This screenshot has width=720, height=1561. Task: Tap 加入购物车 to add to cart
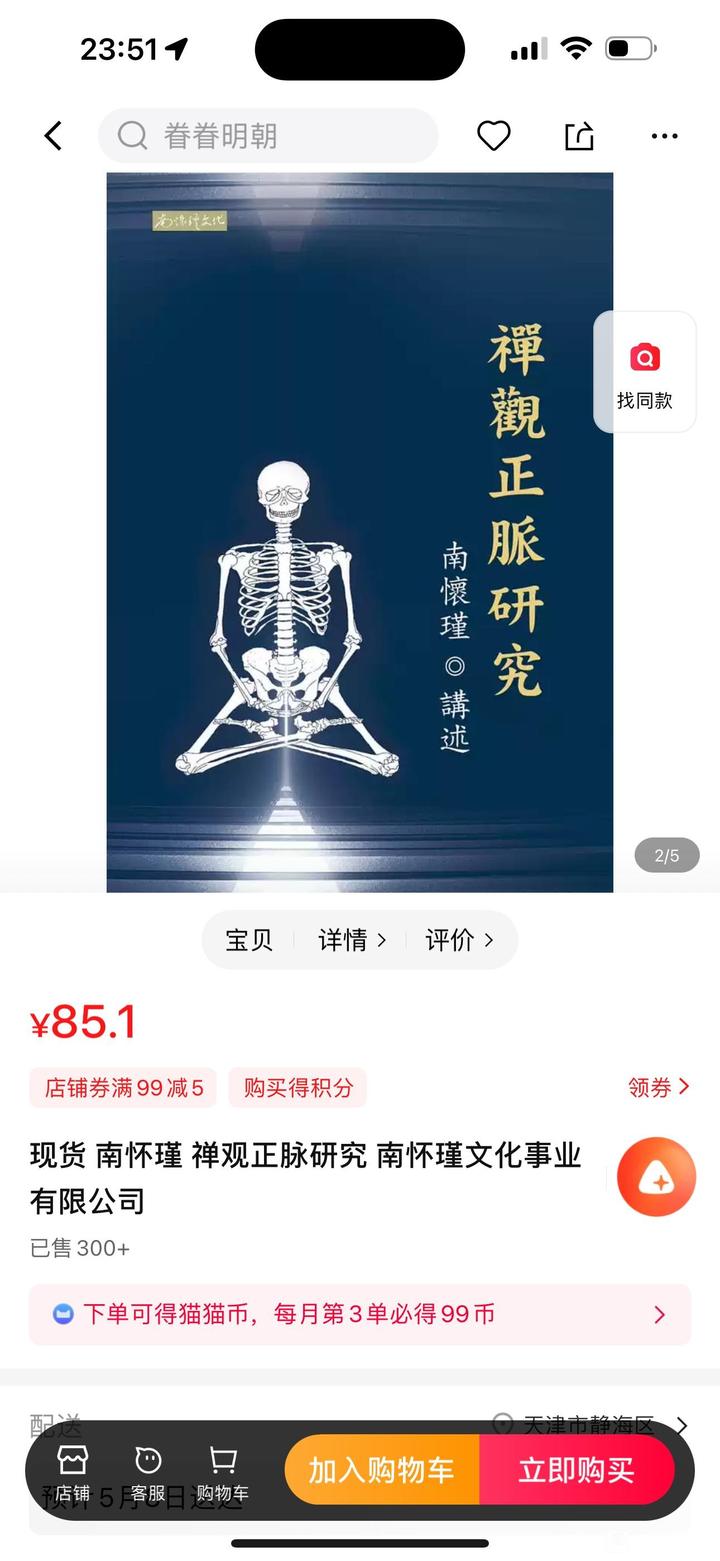click(x=382, y=1470)
